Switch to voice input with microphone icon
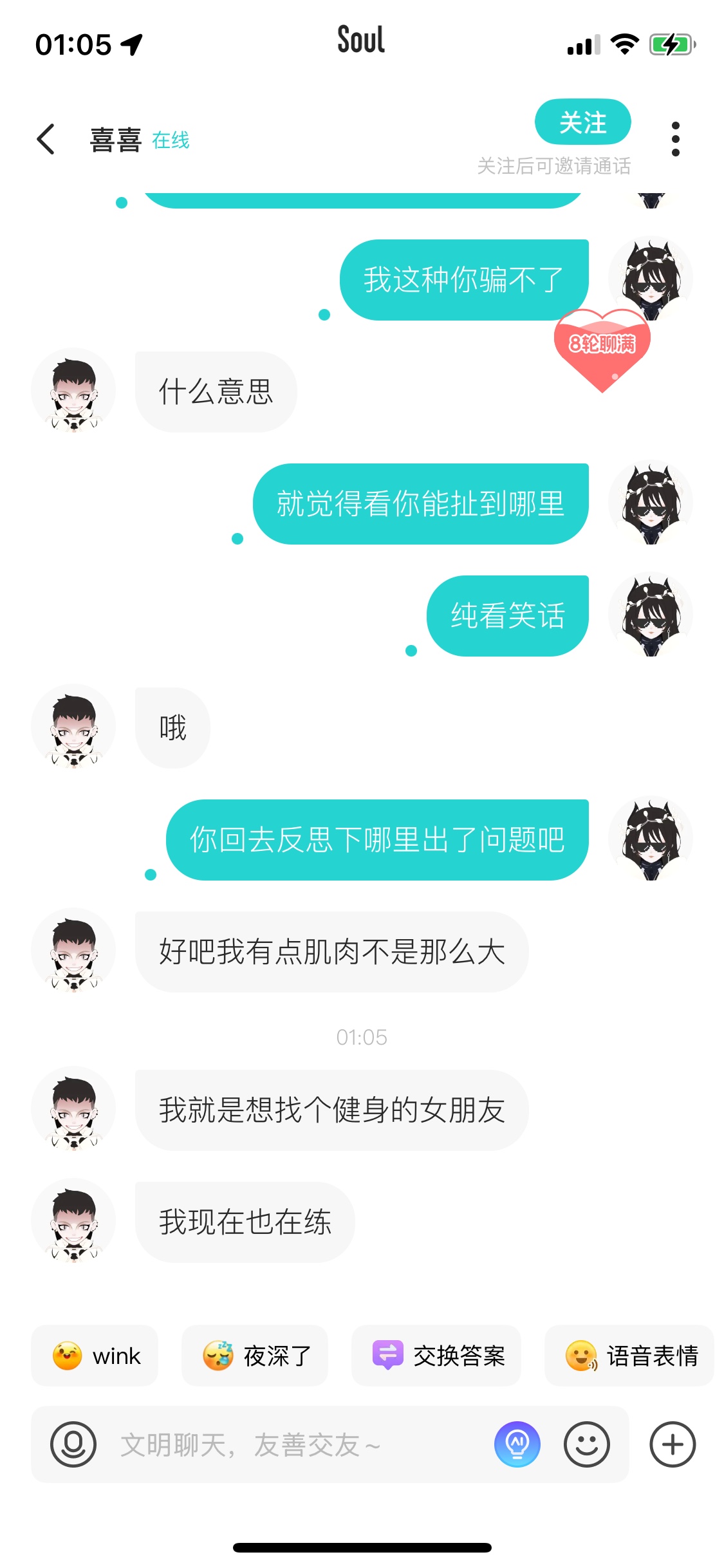This screenshot has height=1568, width=724. click(x=73, y=1444)
